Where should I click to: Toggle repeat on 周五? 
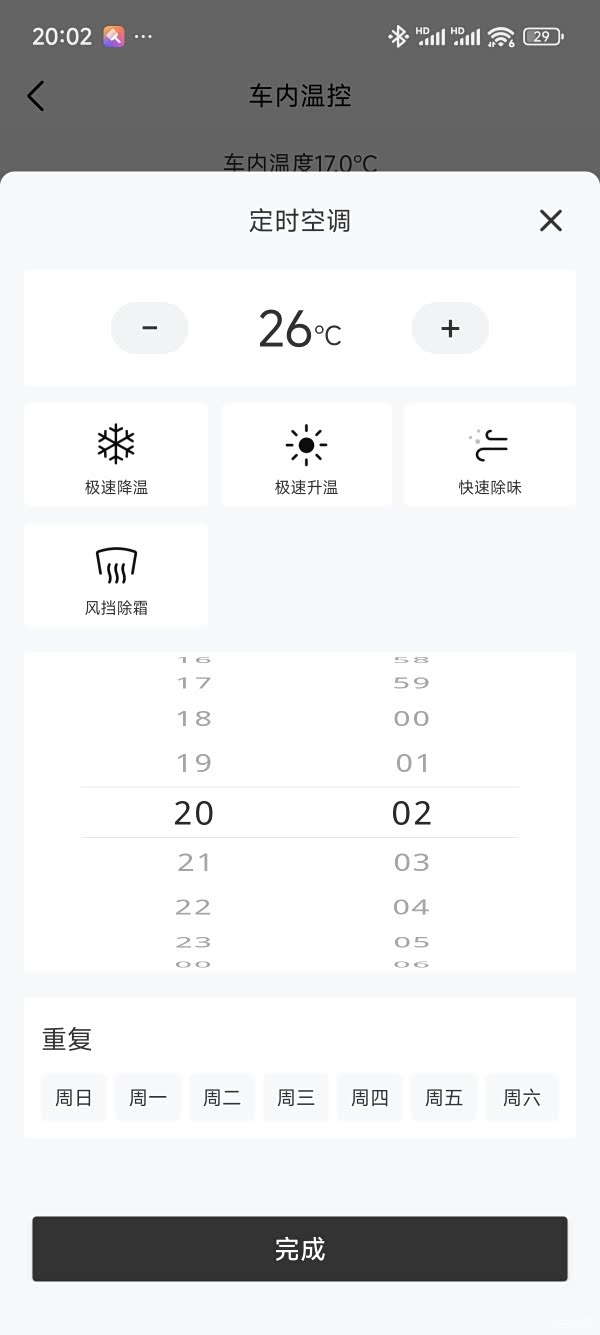(444, 1098)
